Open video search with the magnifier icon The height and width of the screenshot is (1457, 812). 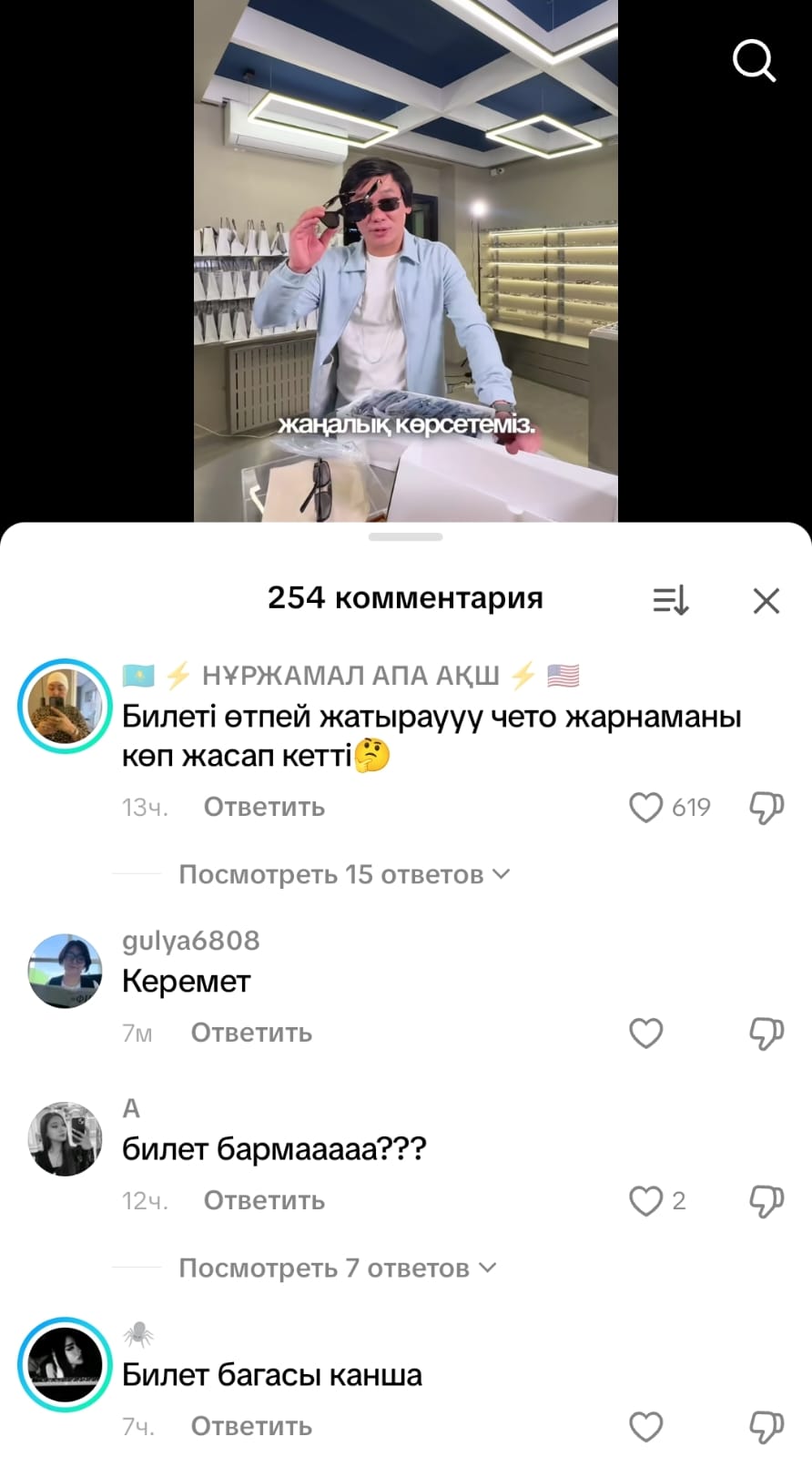click(754, 62)
